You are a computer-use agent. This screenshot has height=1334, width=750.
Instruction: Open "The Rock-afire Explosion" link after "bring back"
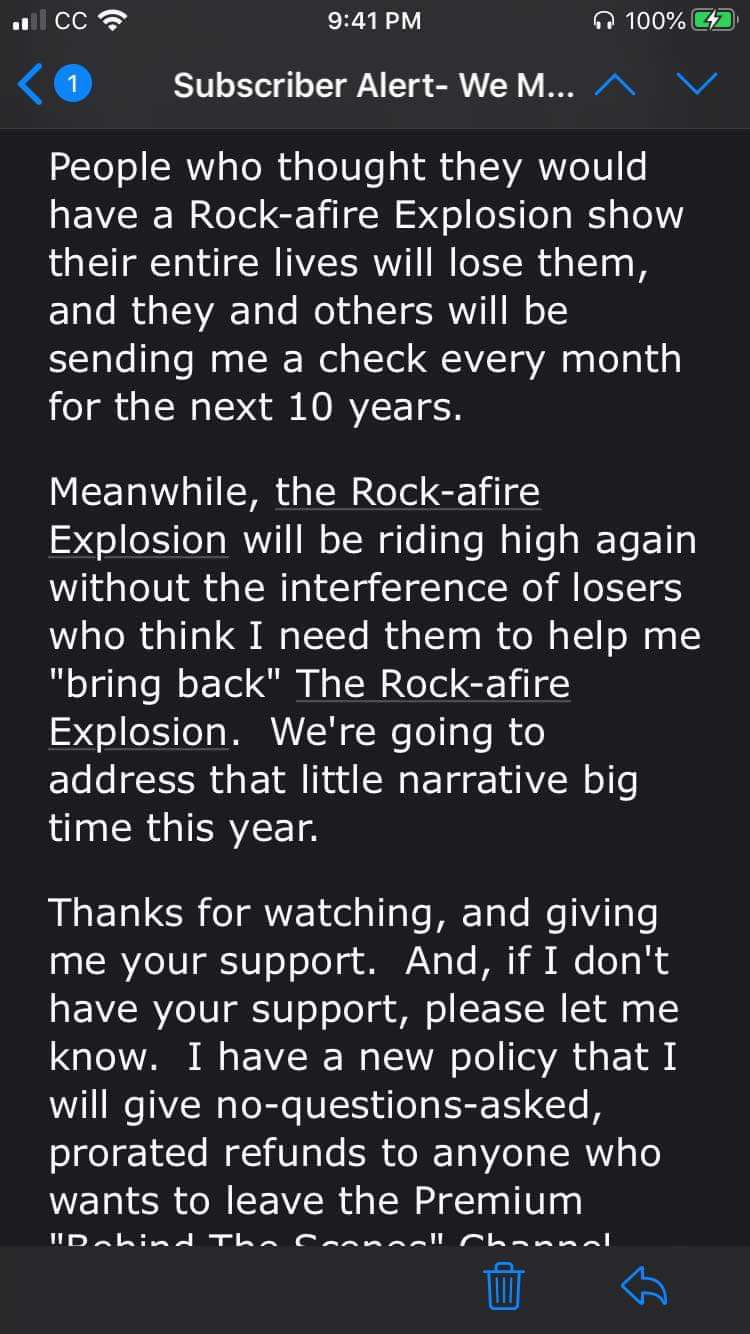tap(432, 684)
